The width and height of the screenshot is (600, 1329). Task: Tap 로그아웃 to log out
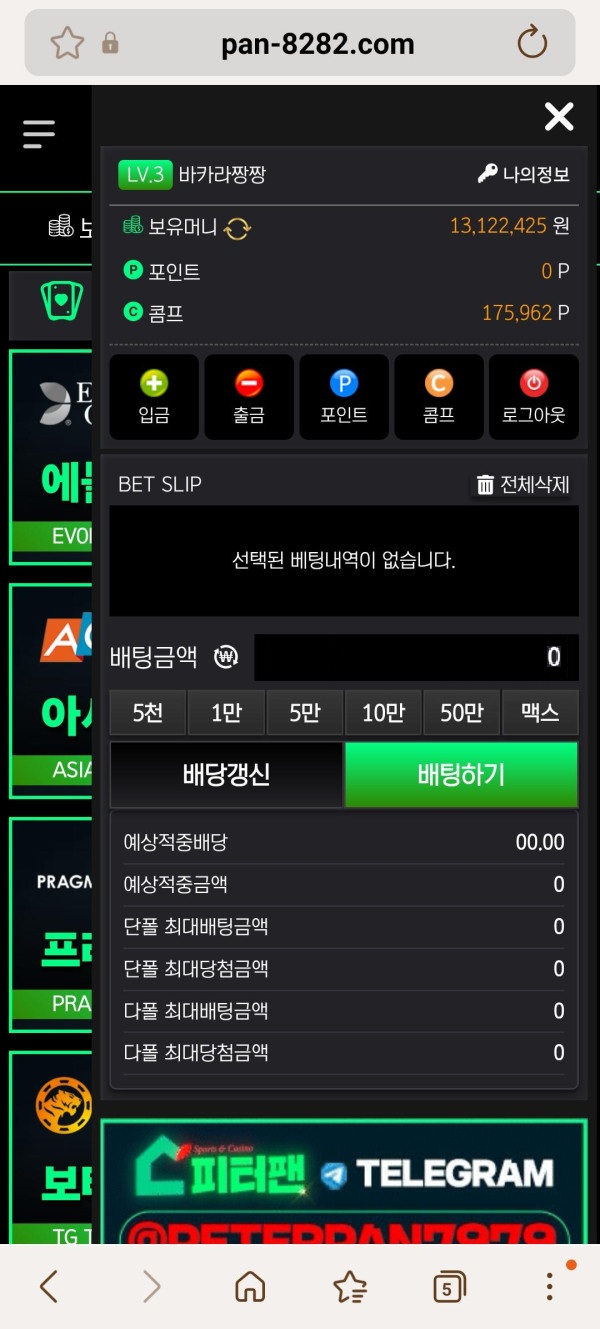point(534,397)
